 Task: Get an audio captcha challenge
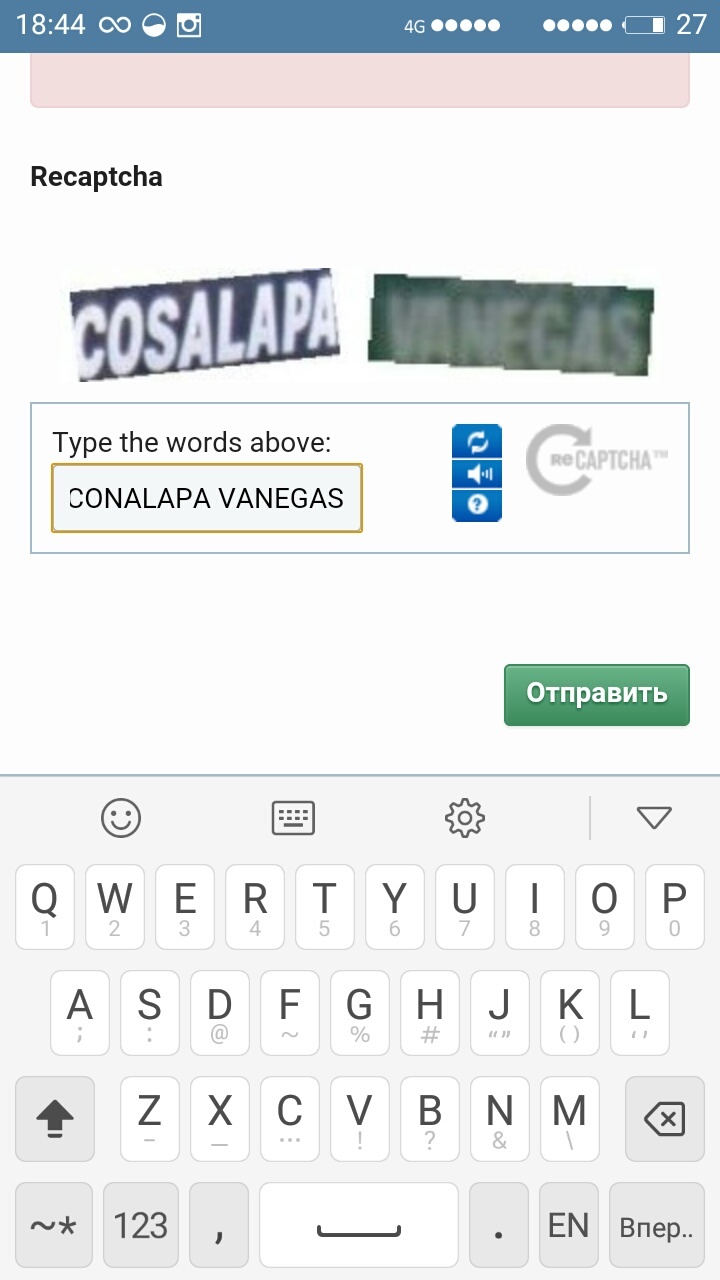(477, 474)
